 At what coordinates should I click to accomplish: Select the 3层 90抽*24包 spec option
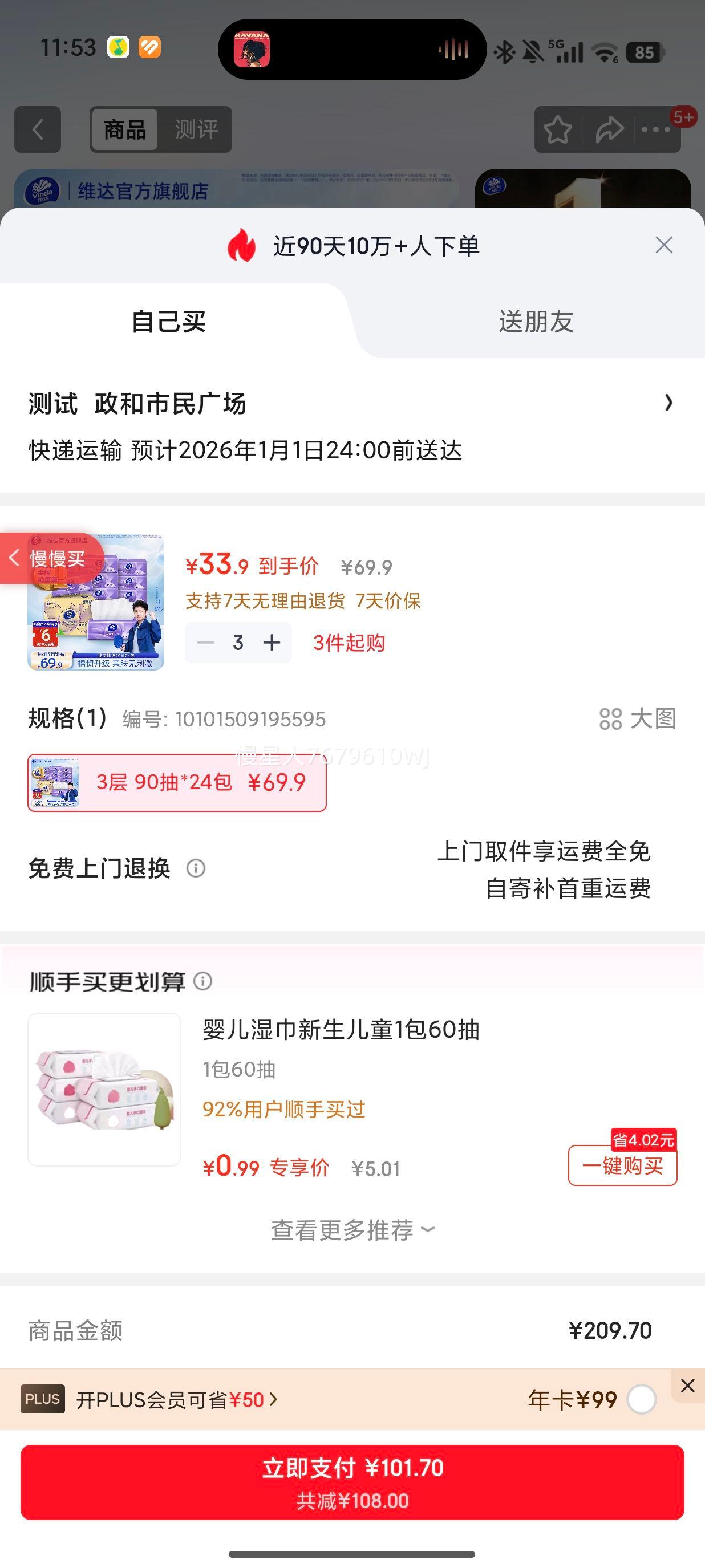pos(178,783)
